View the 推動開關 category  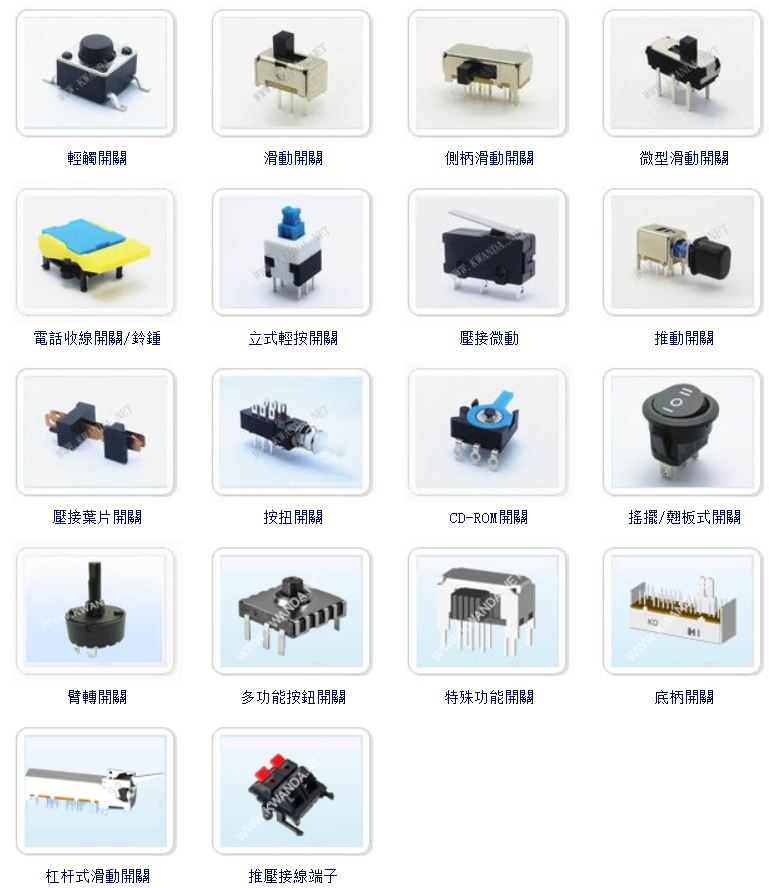[x=684, y=253]
